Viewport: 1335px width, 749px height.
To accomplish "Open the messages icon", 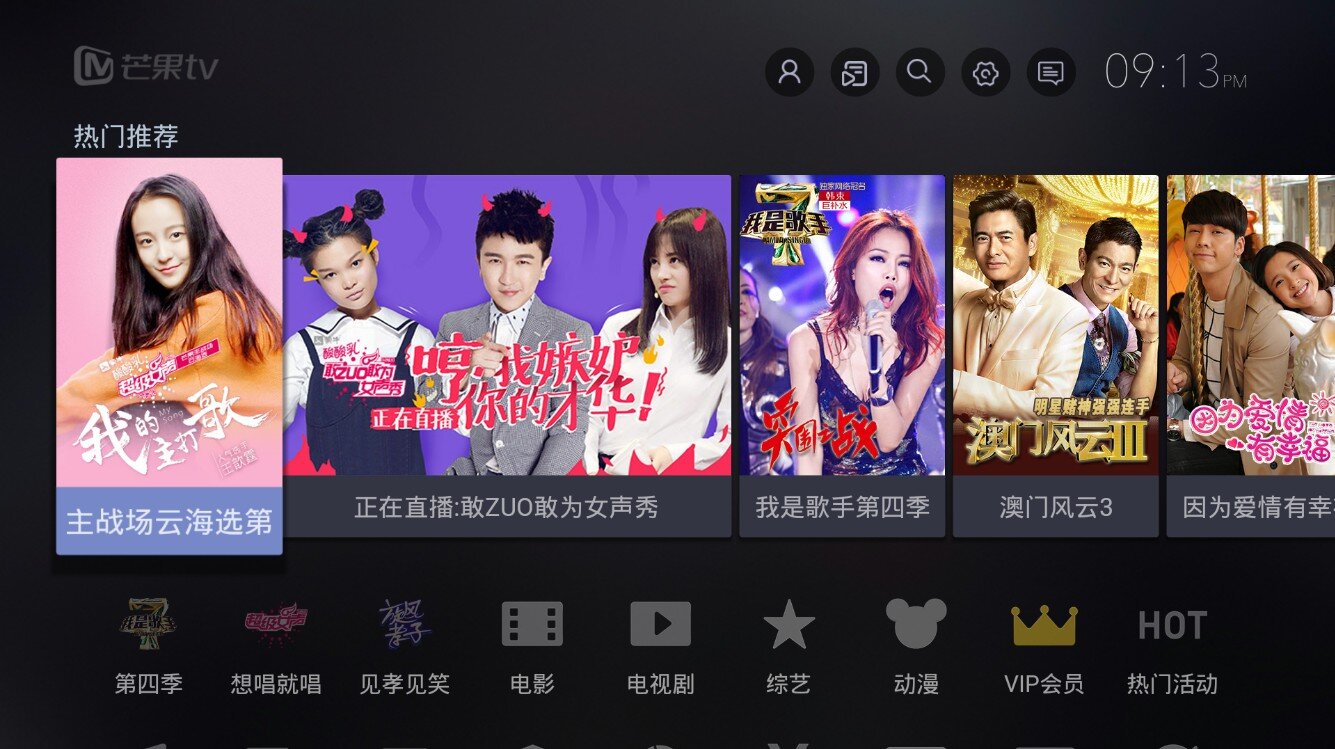I will 1050,72.
